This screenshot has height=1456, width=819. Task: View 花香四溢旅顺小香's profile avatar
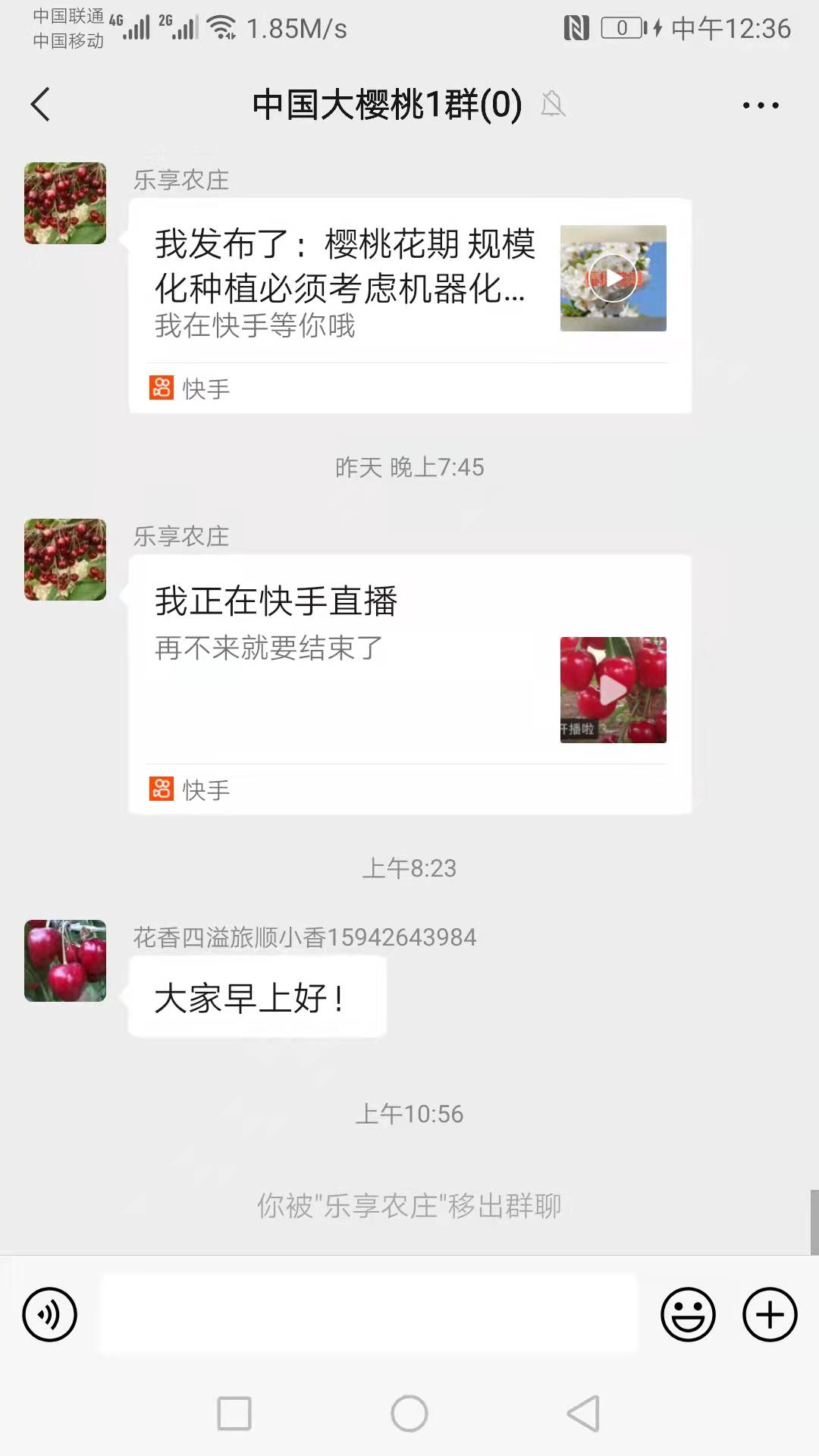(65, 961)
